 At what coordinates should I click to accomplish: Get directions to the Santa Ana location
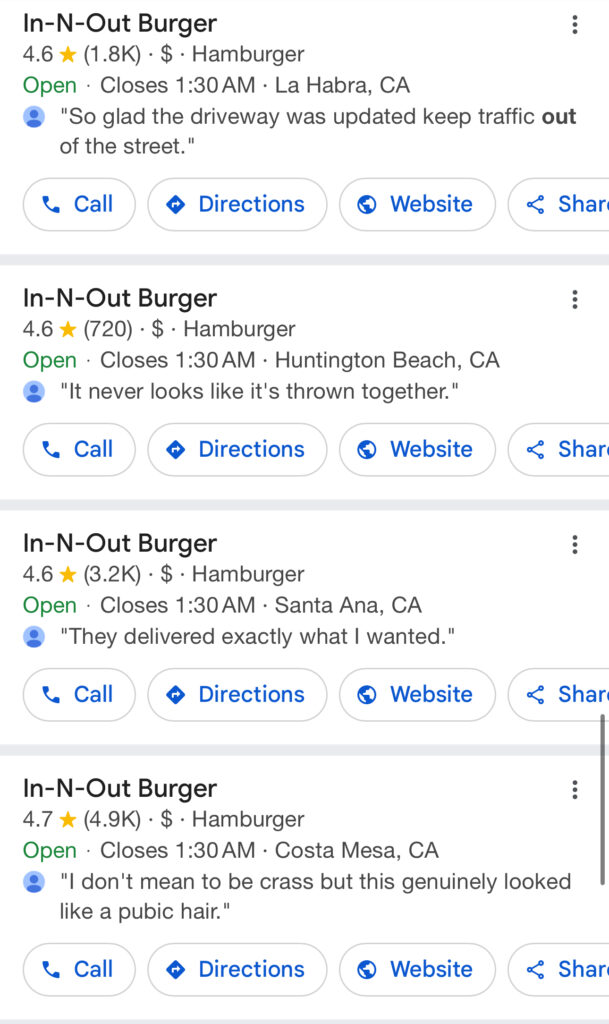237,694
